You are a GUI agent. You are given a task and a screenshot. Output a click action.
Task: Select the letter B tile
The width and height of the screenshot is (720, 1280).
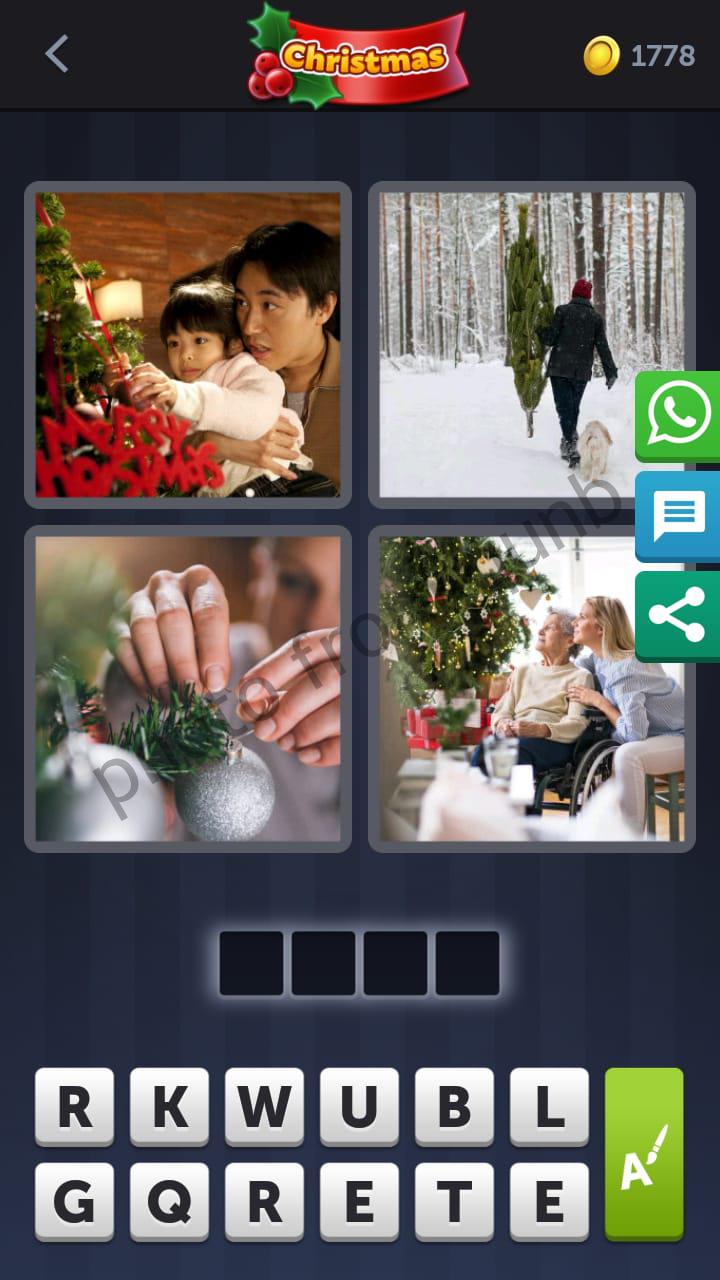click(x=454, y=1106)
